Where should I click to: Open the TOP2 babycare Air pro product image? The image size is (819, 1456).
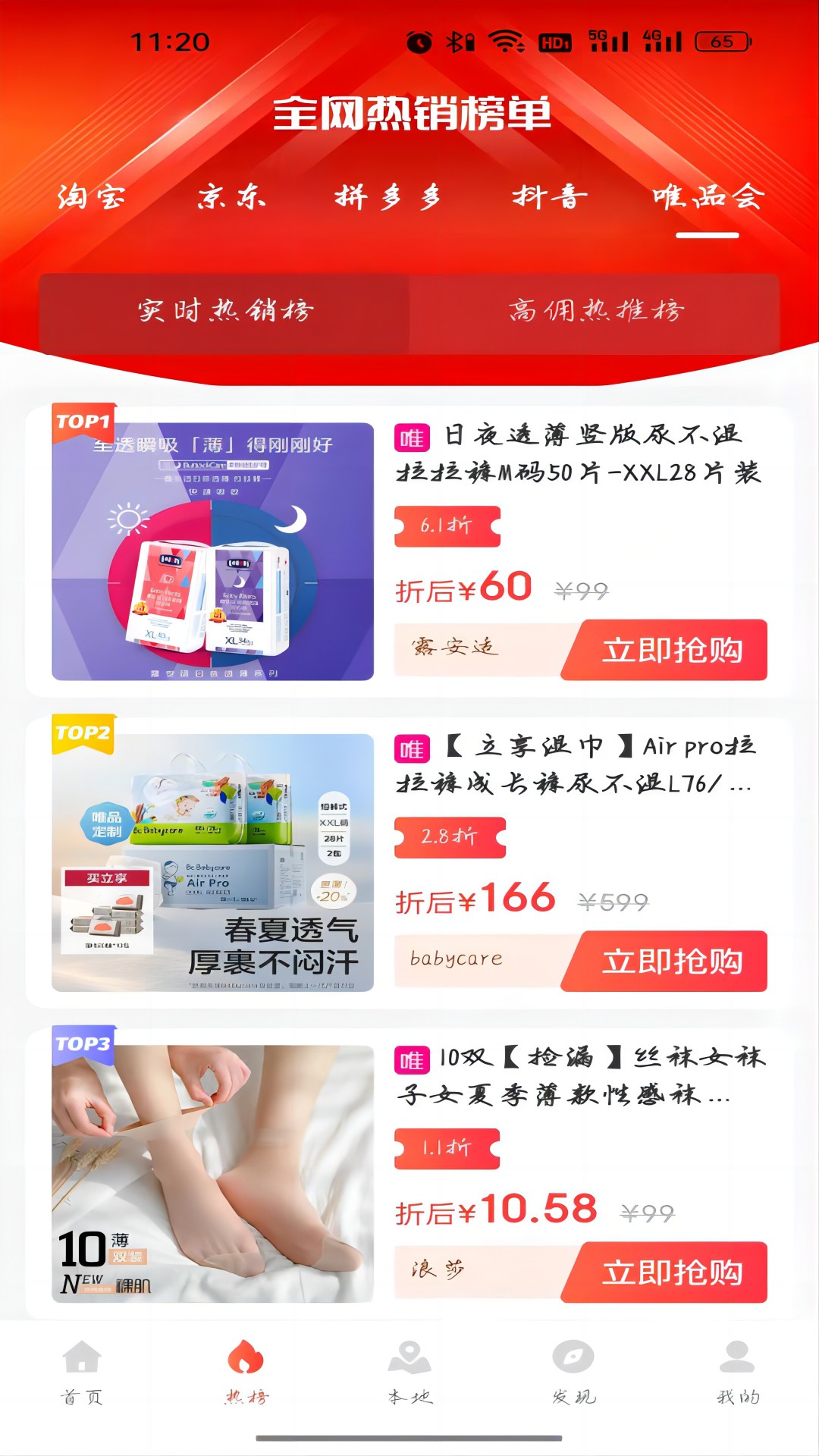(212, 862)
